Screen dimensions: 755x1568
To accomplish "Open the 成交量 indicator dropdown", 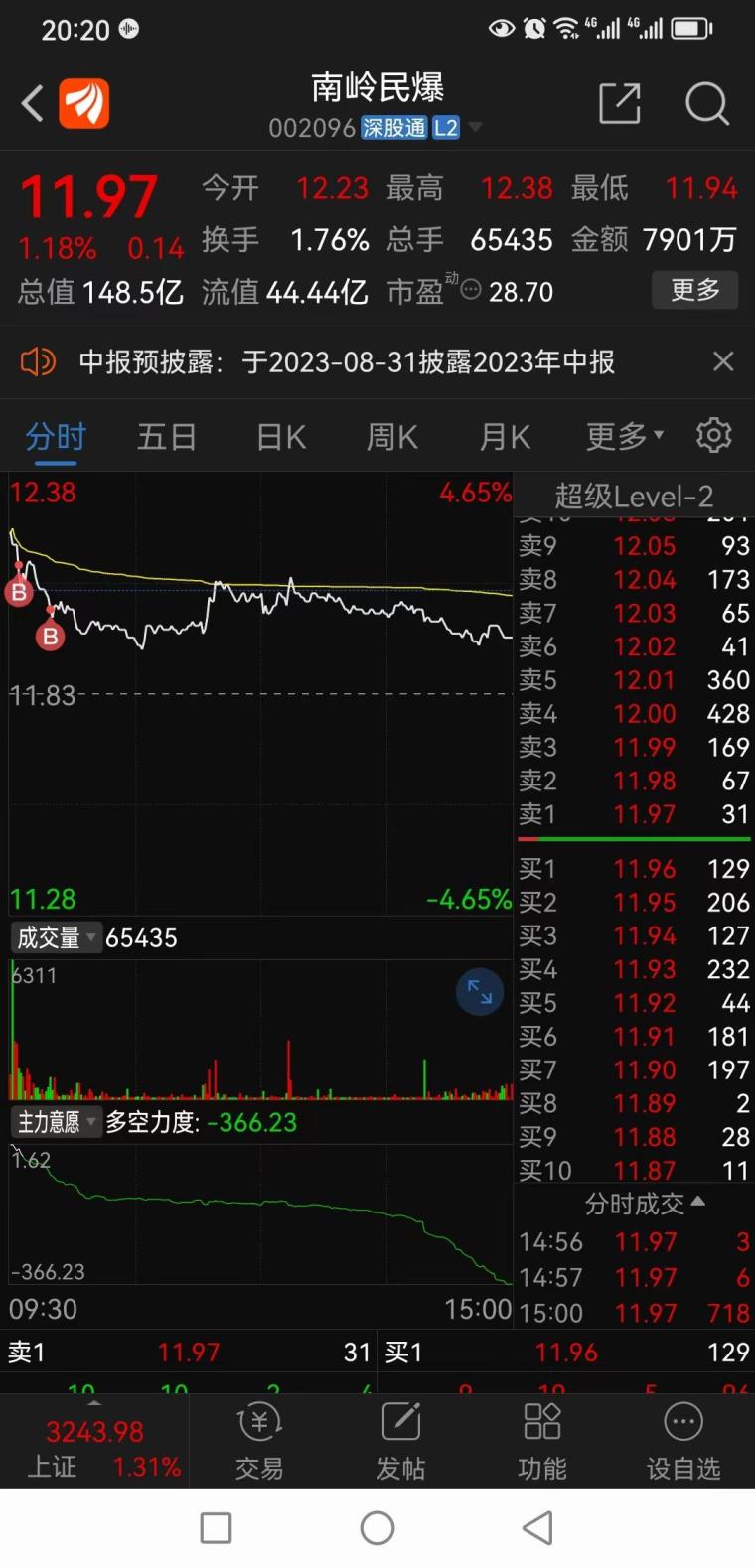I will pyautogui.click(x=56, y=937).
